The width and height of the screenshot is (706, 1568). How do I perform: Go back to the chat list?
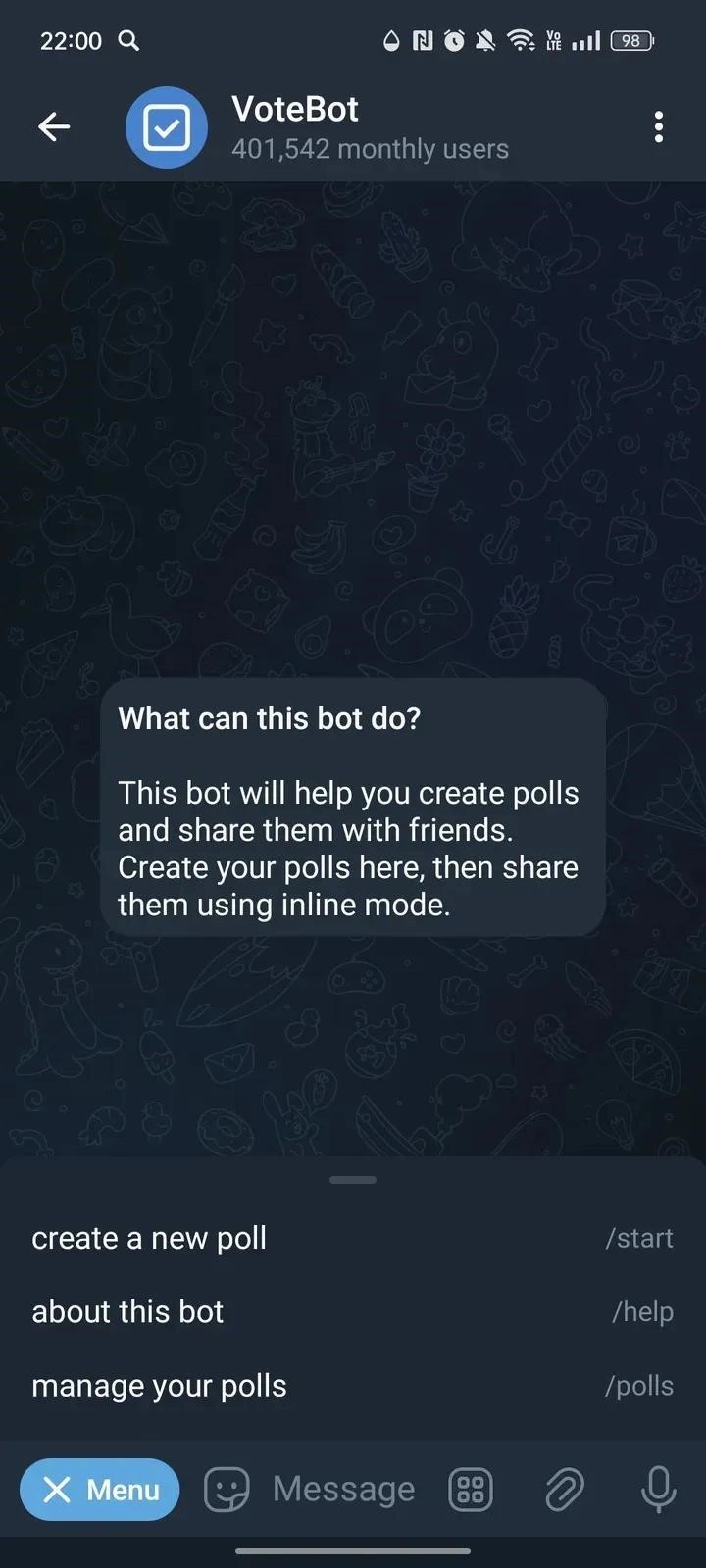click(54, 126)
